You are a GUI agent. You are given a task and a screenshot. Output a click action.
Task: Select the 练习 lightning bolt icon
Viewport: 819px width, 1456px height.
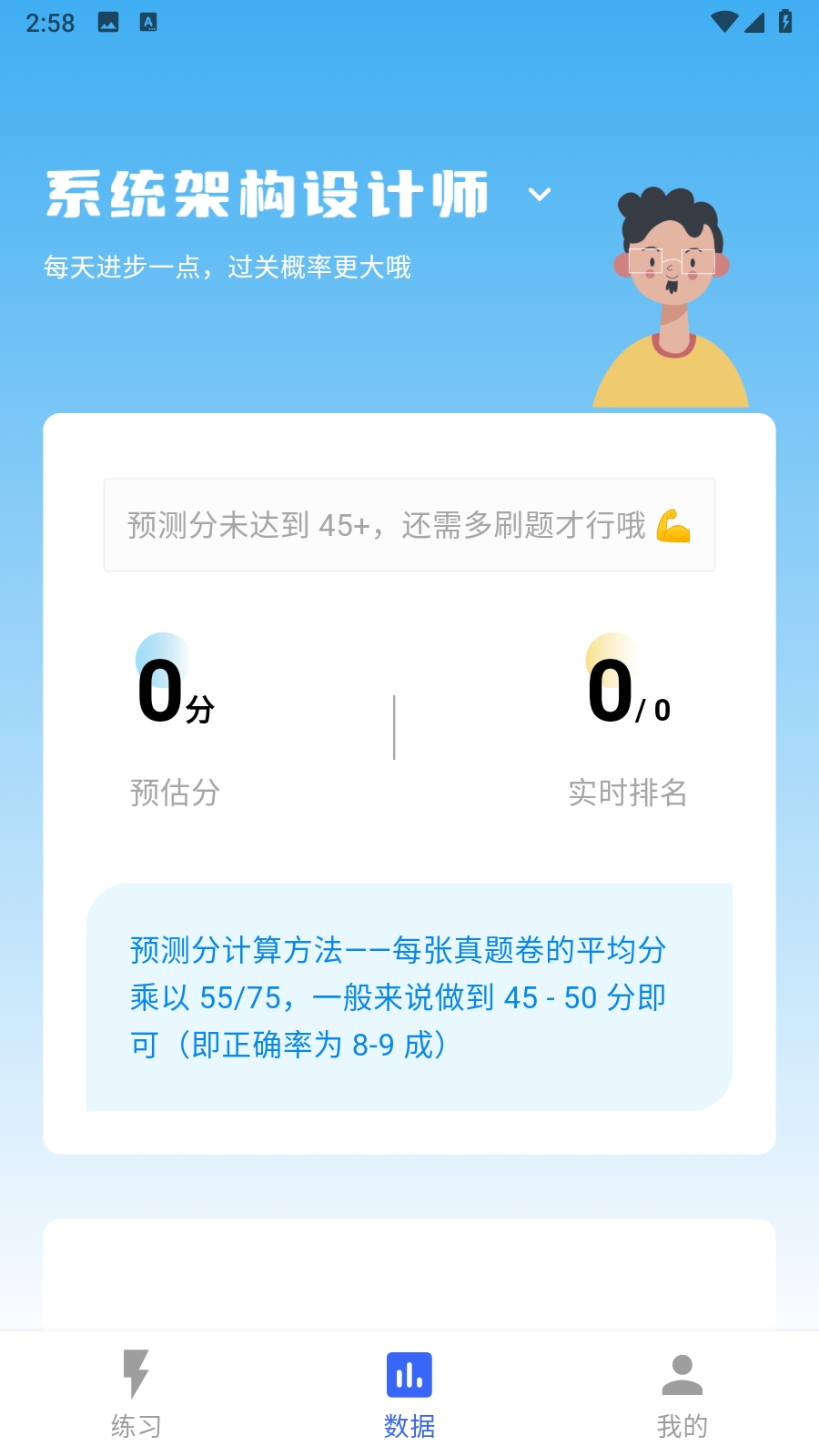pos(136,1377)
